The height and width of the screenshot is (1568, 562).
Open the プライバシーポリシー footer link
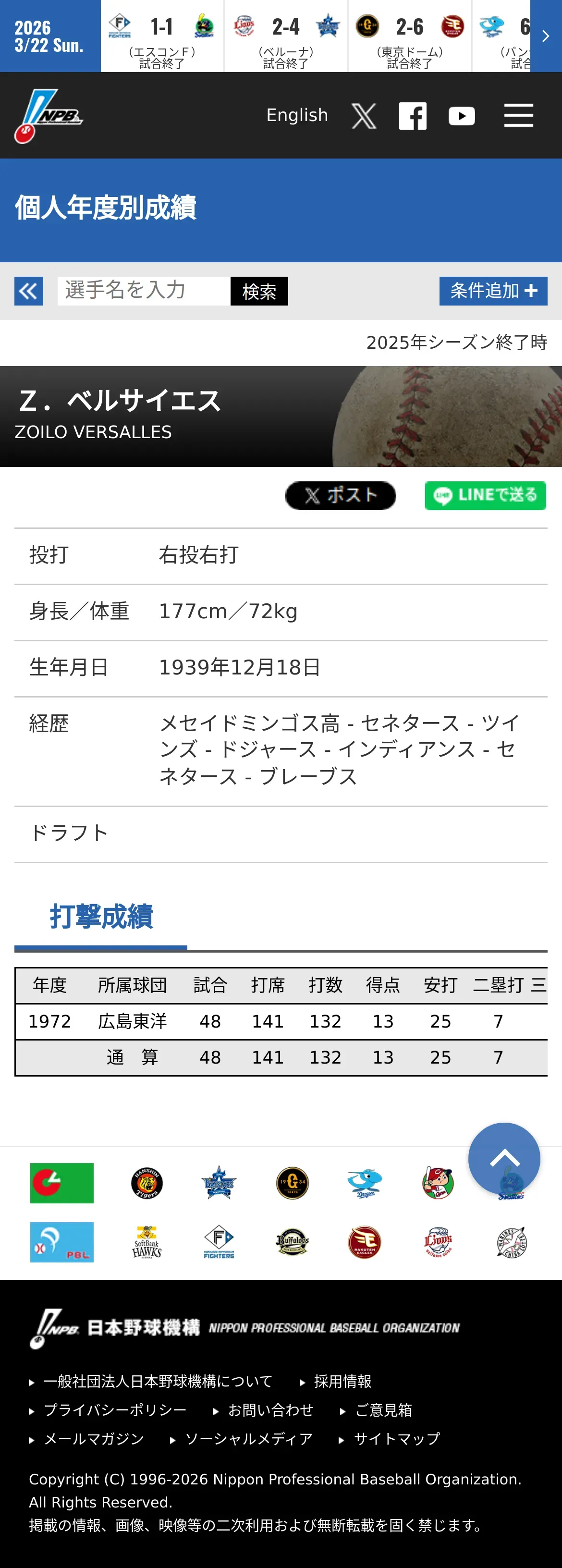pos(115,1410)
